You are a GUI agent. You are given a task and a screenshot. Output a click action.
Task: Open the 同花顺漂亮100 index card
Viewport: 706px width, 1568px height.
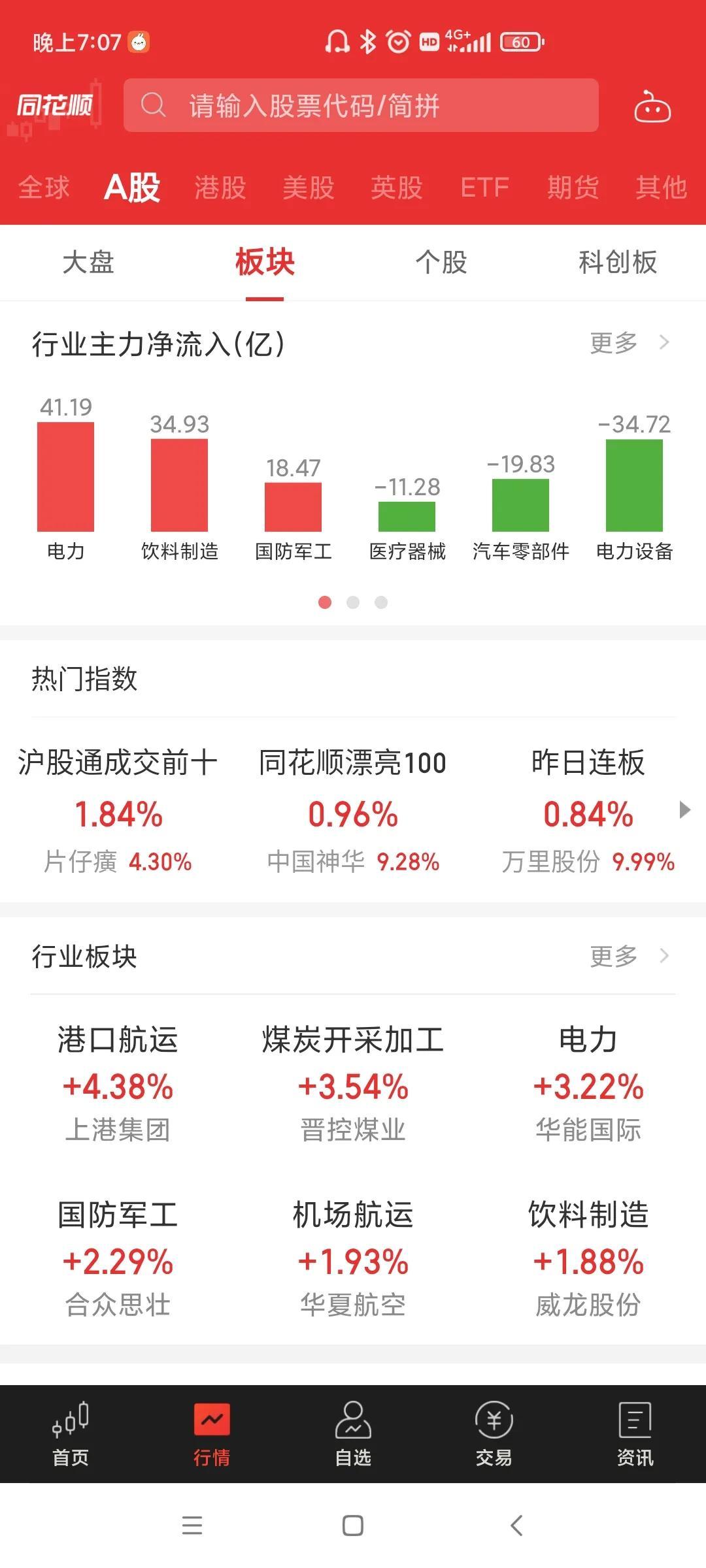[x=353, y=810]
